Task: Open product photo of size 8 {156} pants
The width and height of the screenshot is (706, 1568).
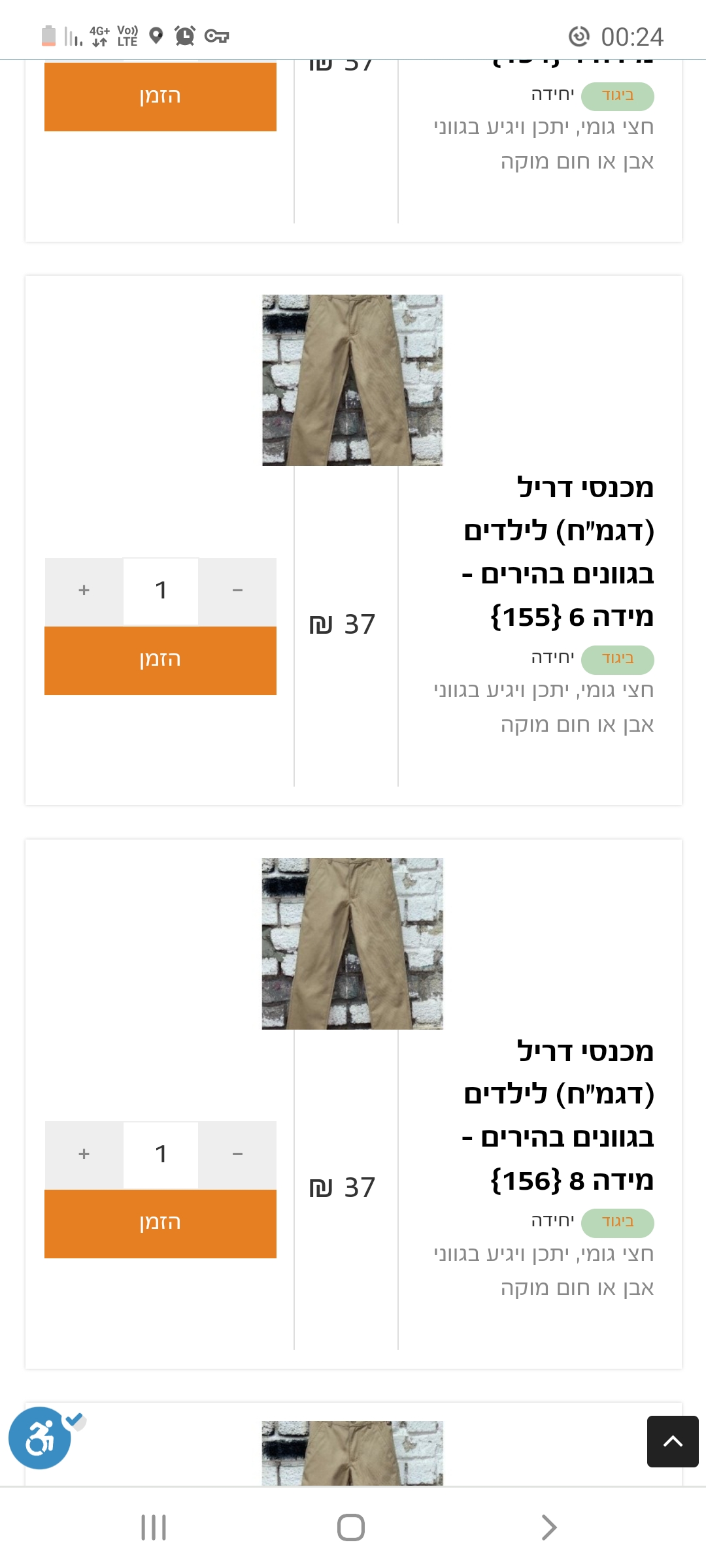Action: (352, 943)
